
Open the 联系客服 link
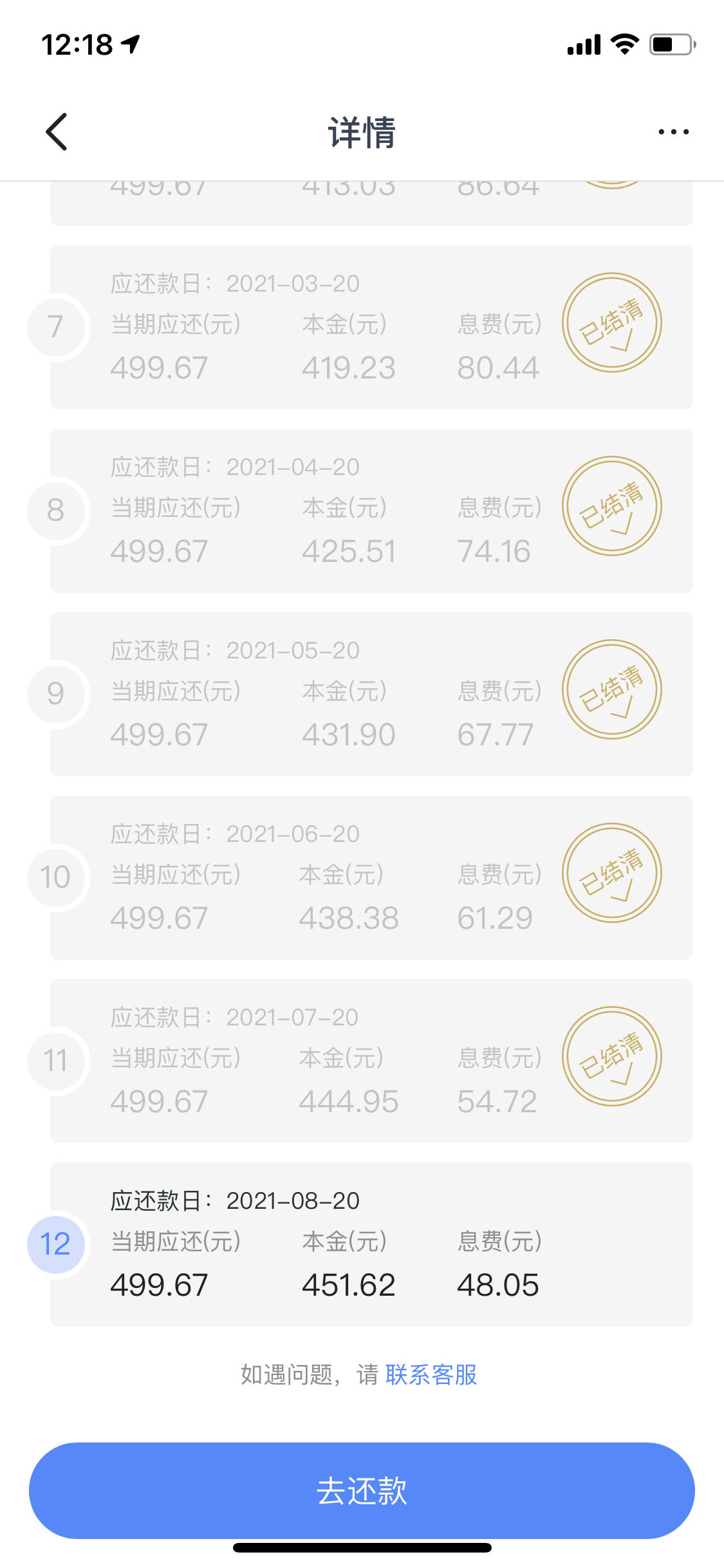point(431,1374)
